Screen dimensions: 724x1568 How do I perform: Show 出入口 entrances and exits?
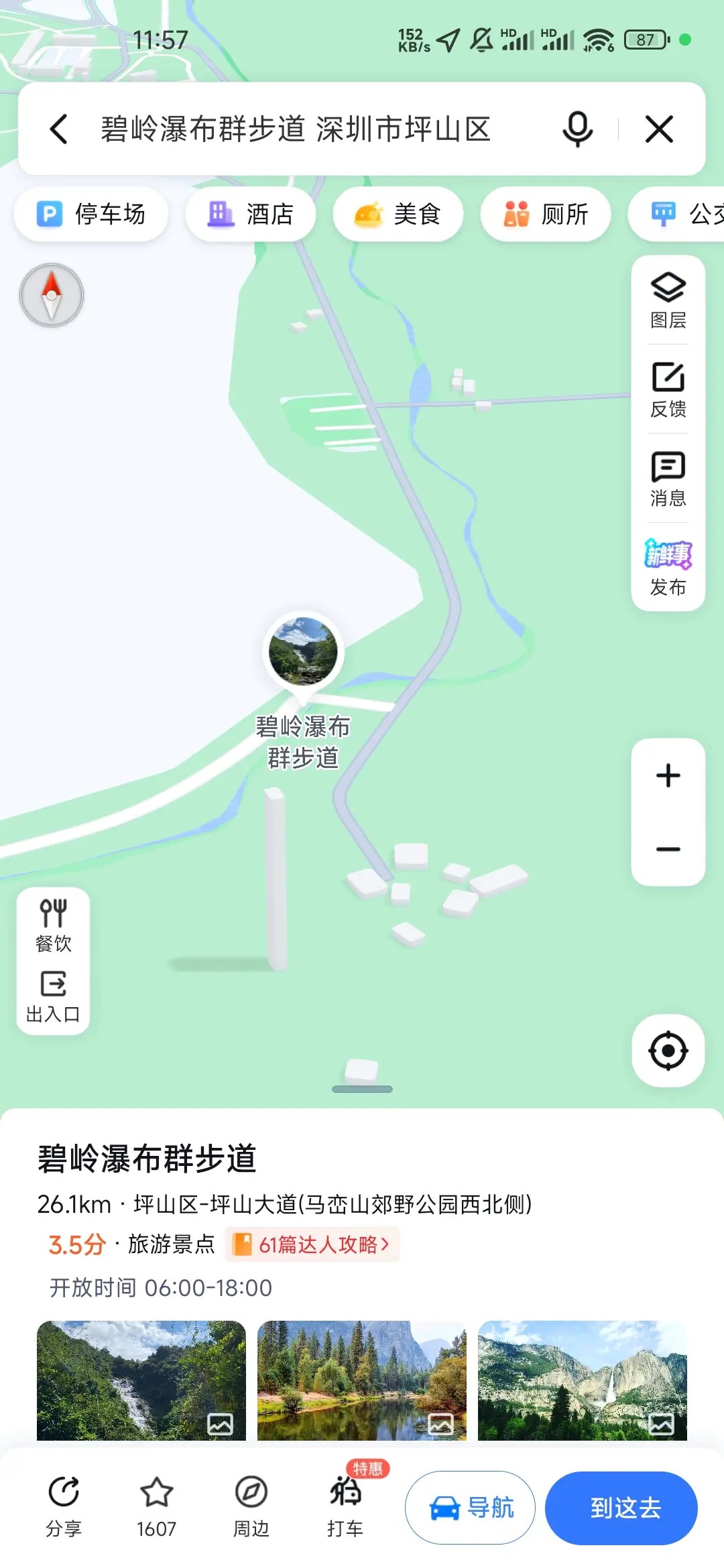tap(53, 996)
